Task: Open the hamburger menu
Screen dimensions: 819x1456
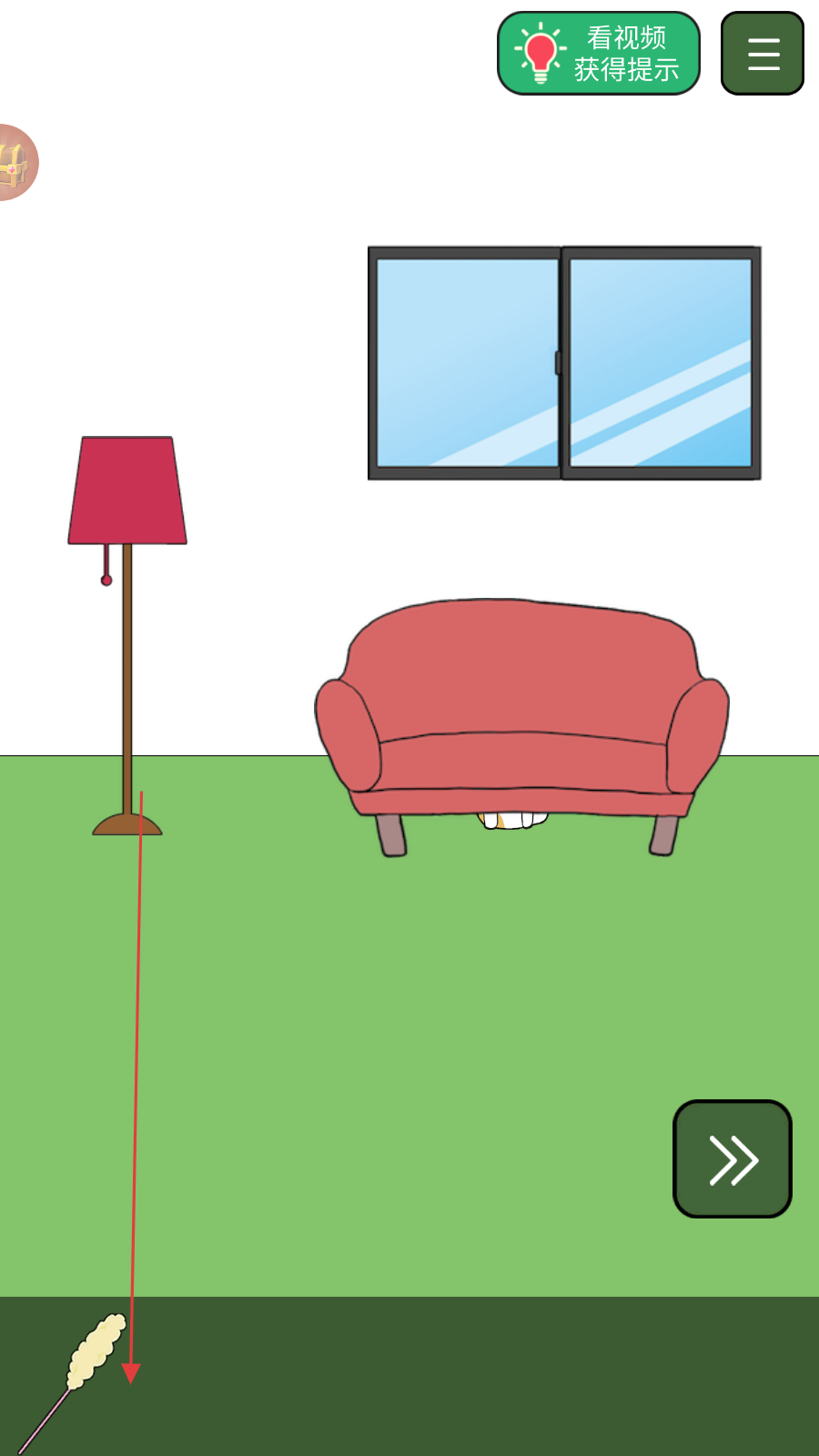Action: 763,53
